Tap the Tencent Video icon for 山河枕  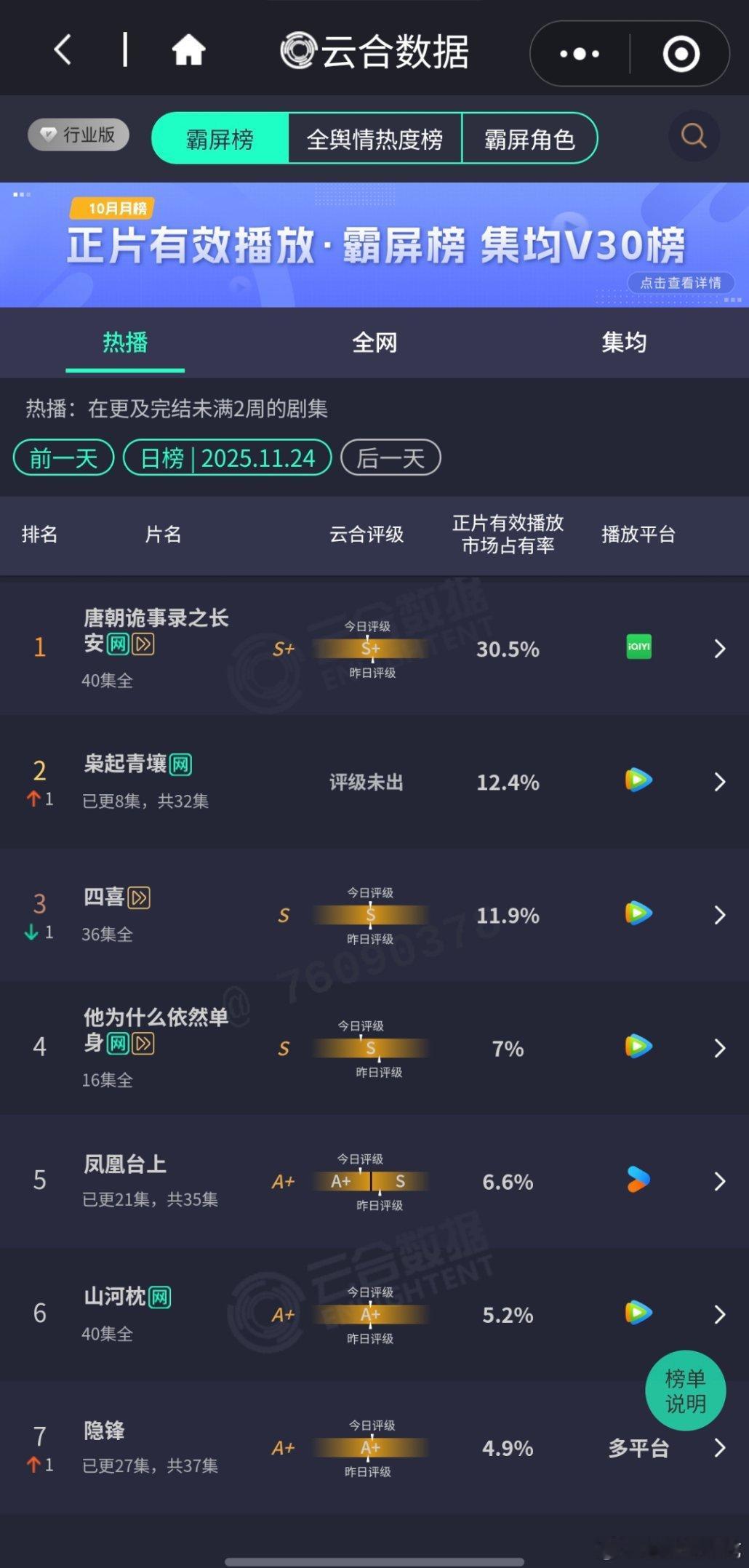[x=637, y=1314]
